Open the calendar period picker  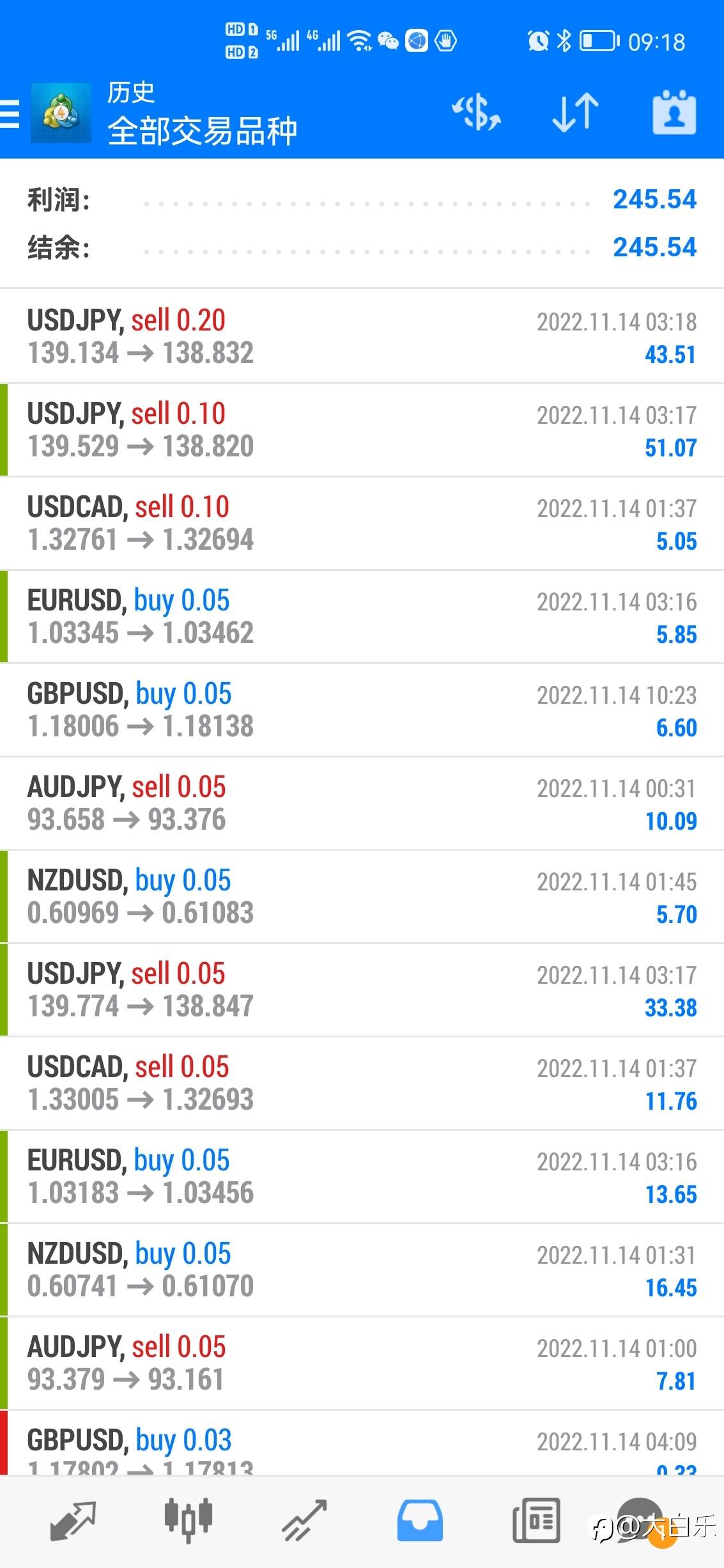click(x=674, y=113)
